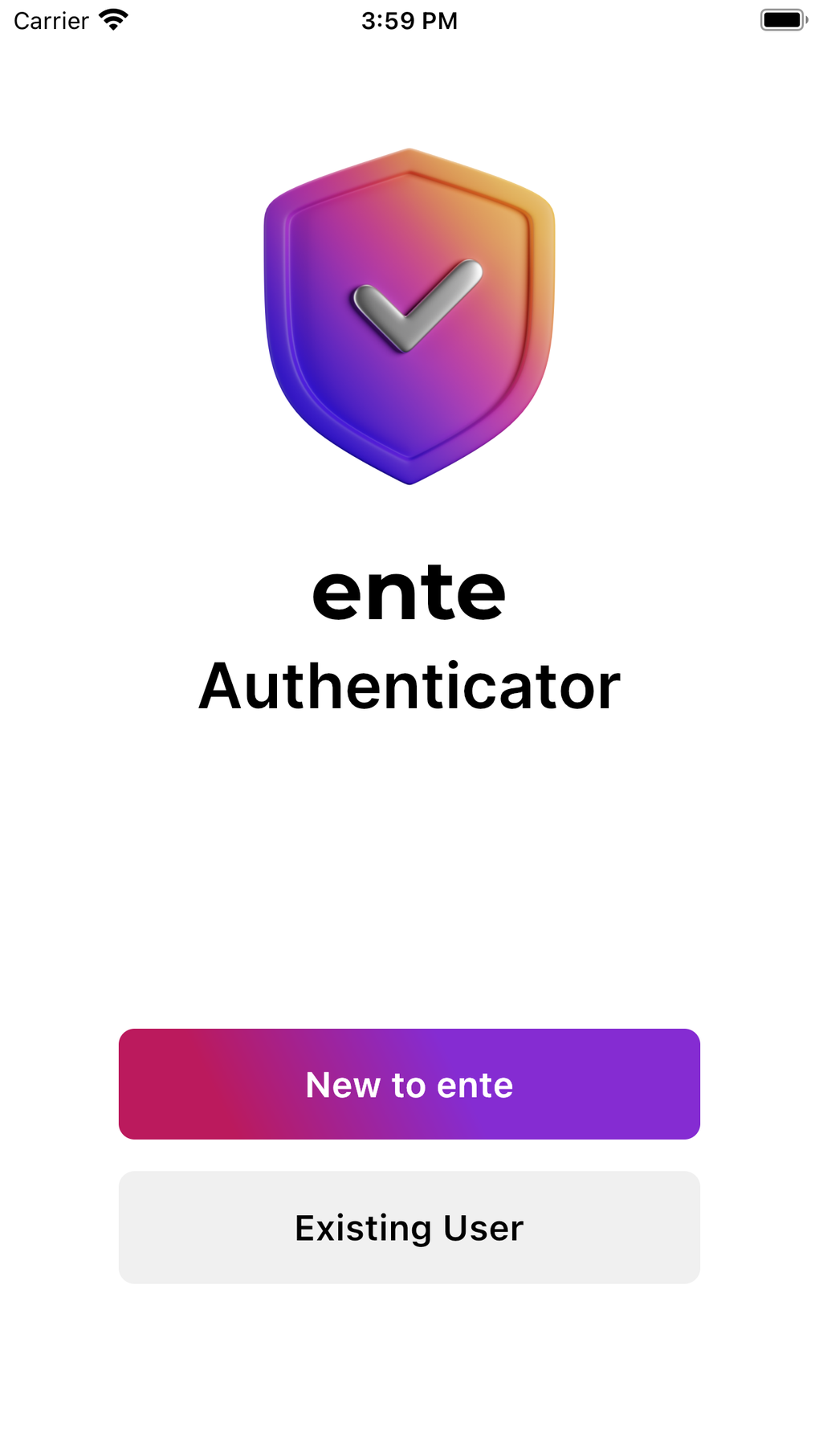The width and height of the screenshot is (819, 1456).
Task: Select Existing User to sign in
Action: click(409, 1226)
